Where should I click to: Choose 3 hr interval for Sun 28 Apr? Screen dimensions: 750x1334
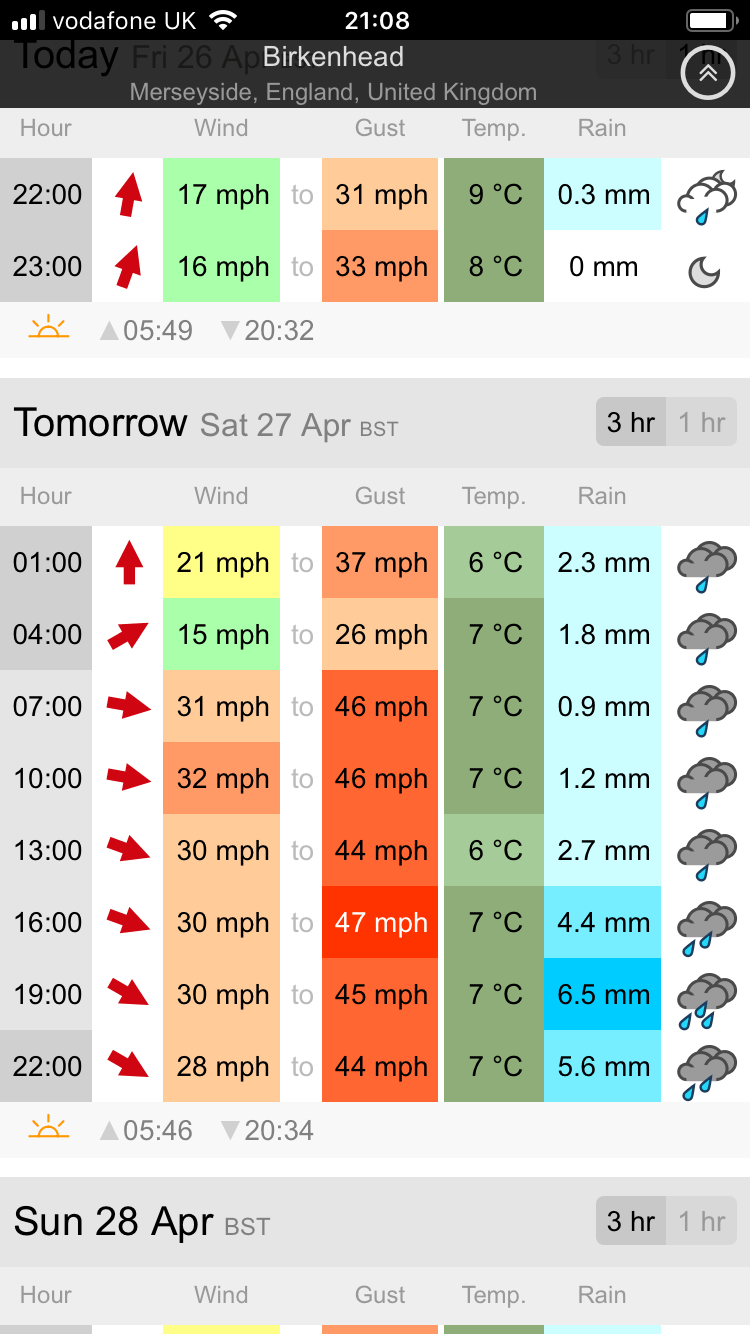pos(631,1221)
